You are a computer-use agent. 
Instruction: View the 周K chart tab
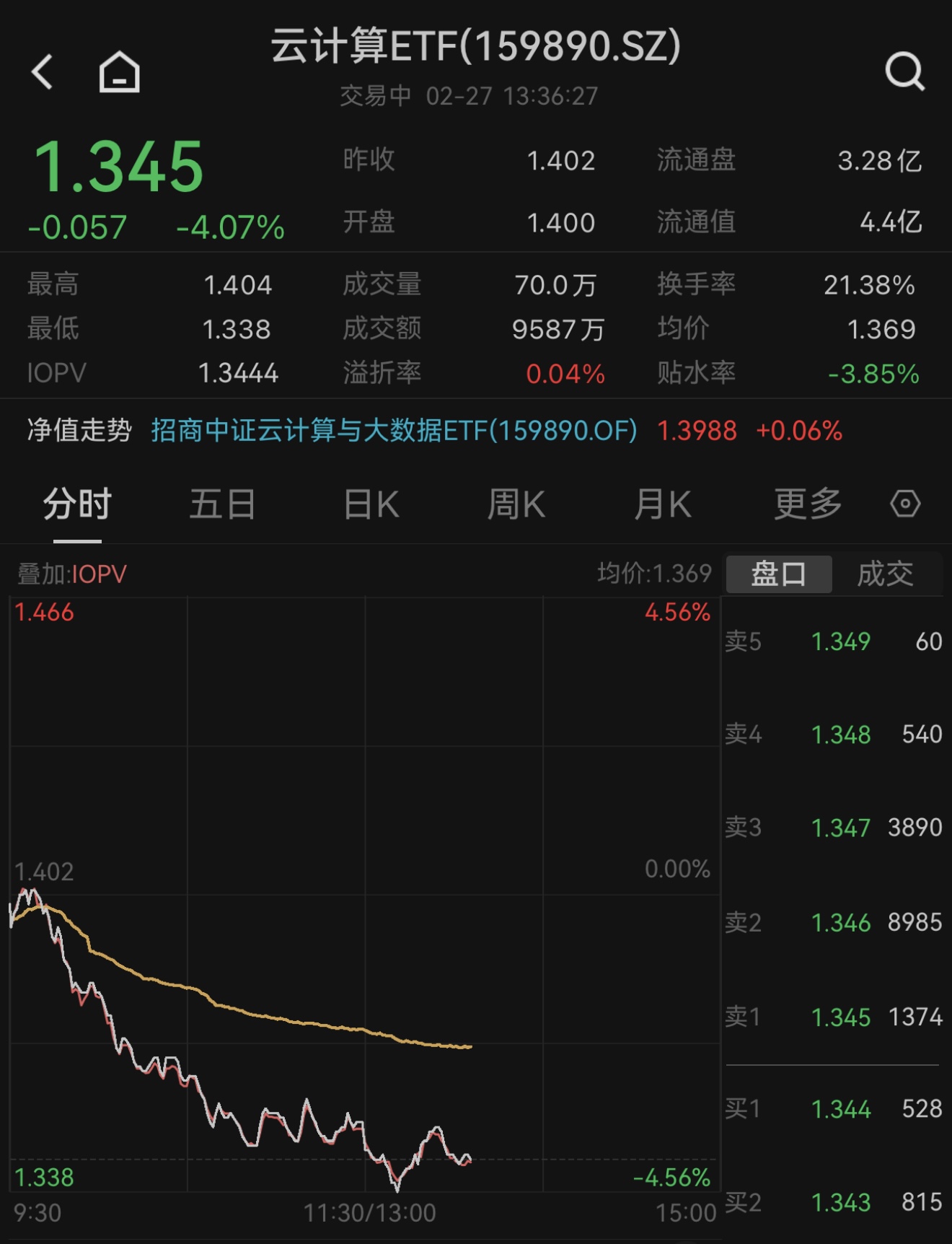[x=516, y=504]
